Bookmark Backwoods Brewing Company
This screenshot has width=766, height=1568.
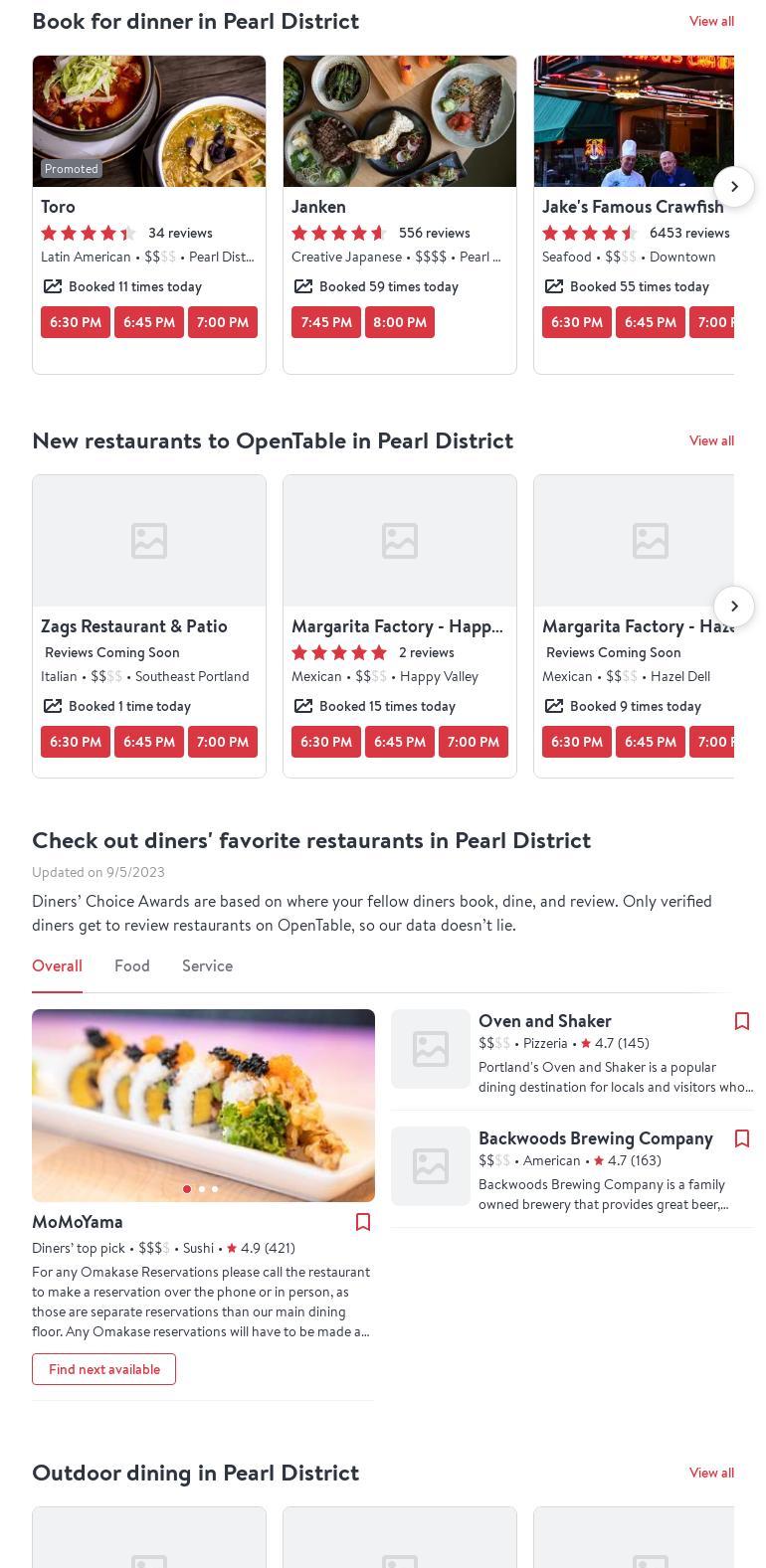pyautogui.click(x=742, y=1138)
